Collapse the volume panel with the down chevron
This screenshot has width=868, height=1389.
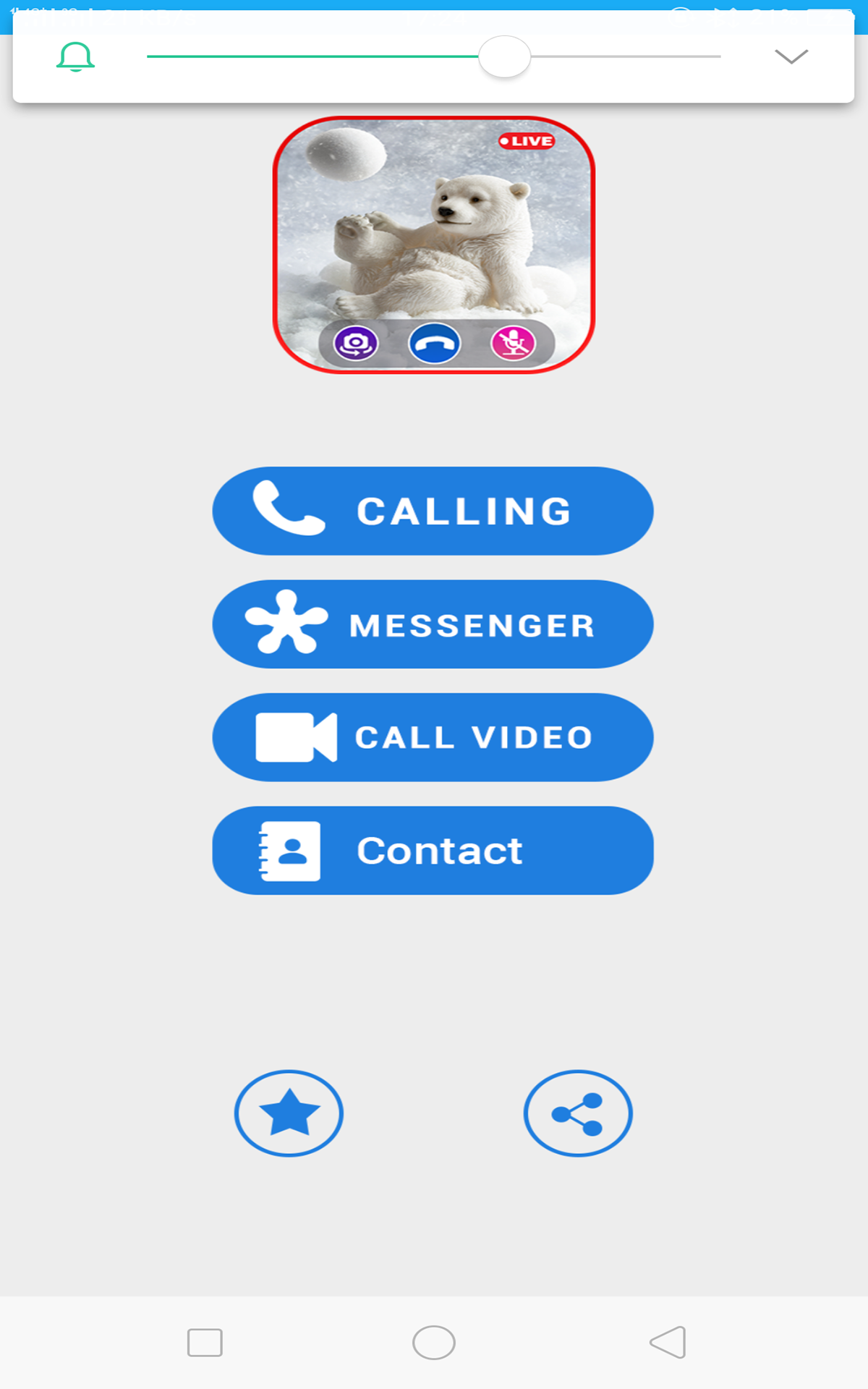tap(791, 56)
